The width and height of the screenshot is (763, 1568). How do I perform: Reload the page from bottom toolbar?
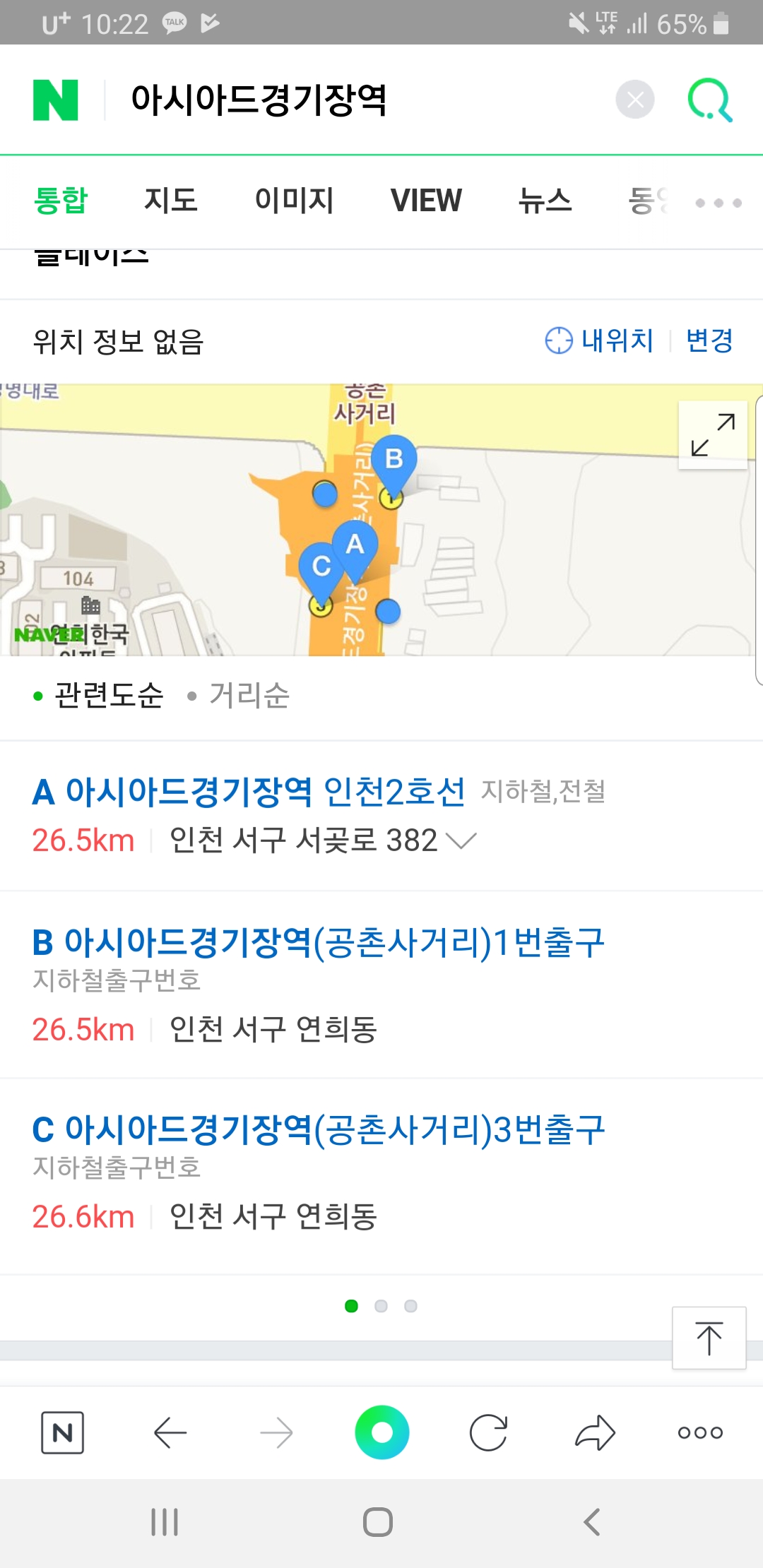pos(488,1432)
